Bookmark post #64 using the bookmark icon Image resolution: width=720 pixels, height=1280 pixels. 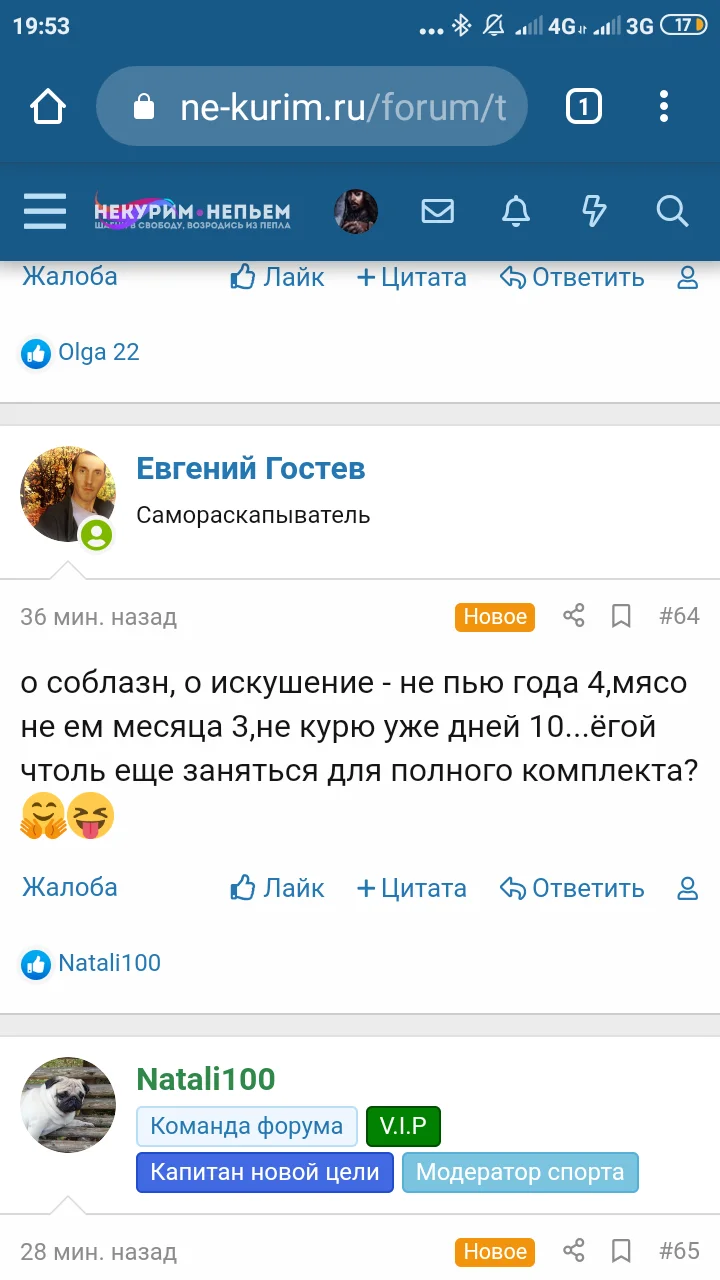point(621,617)
